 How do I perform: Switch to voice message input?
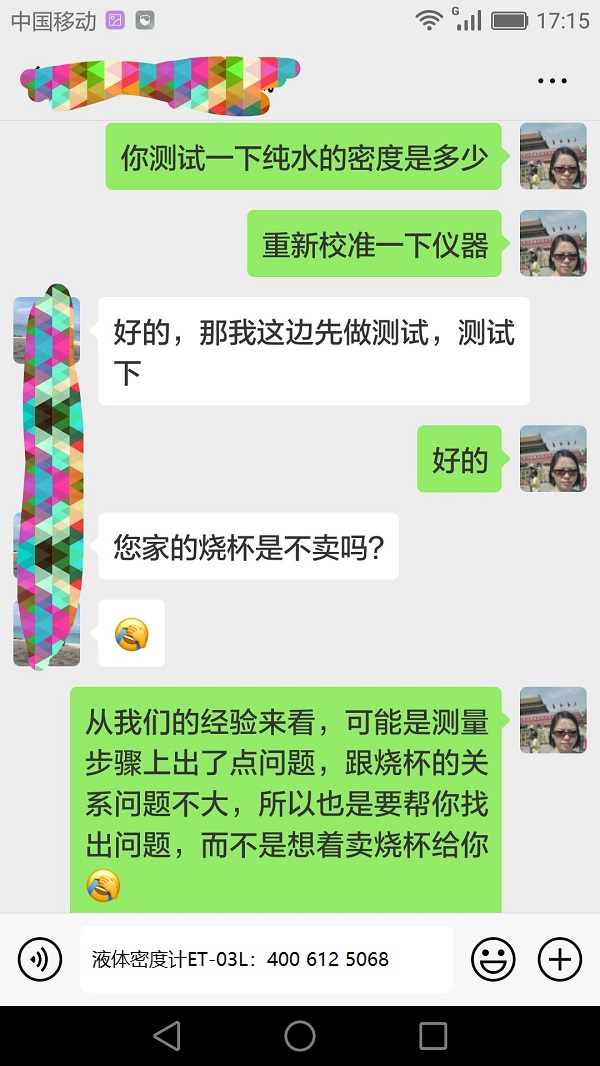pos(40,960)
